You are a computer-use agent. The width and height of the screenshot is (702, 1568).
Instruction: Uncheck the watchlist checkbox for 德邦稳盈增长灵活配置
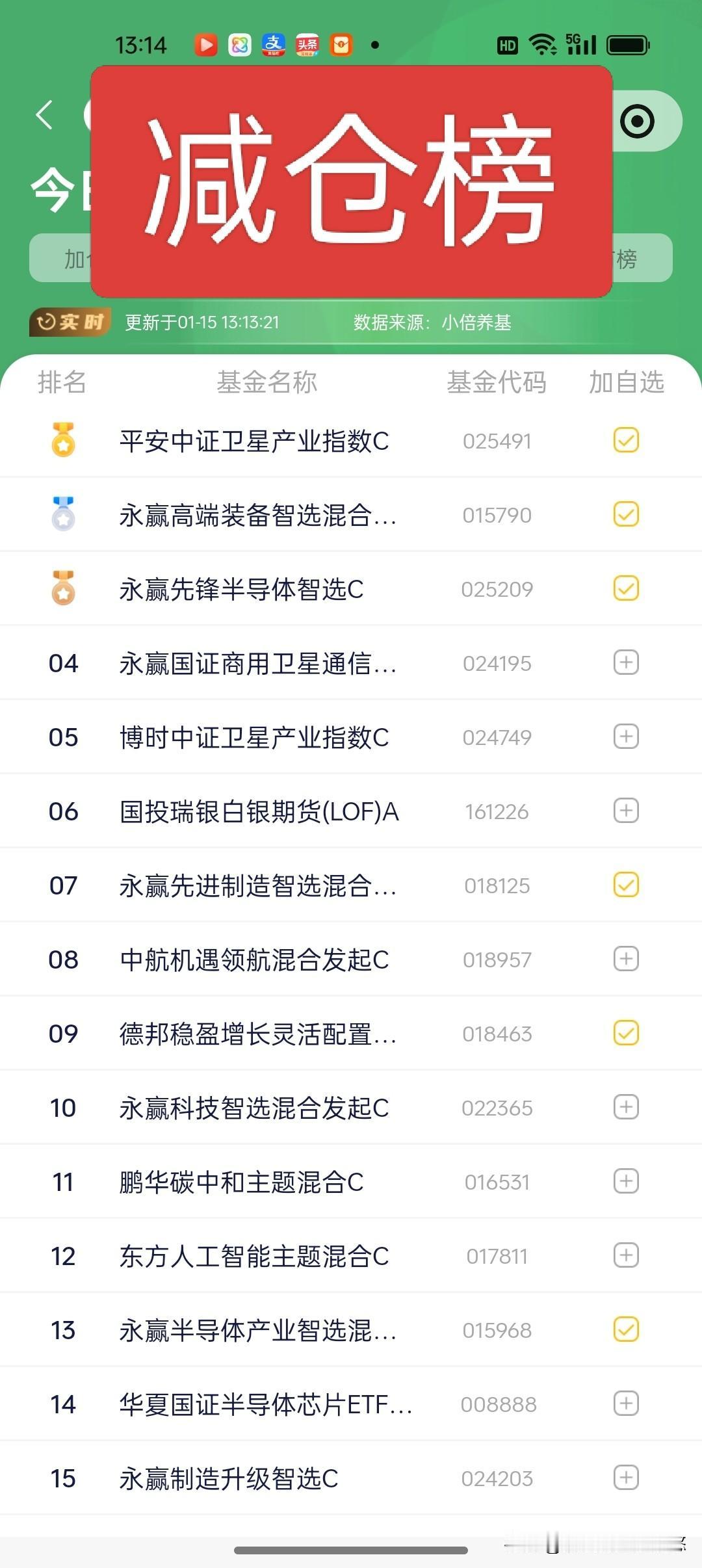(x=625, y=1032)
